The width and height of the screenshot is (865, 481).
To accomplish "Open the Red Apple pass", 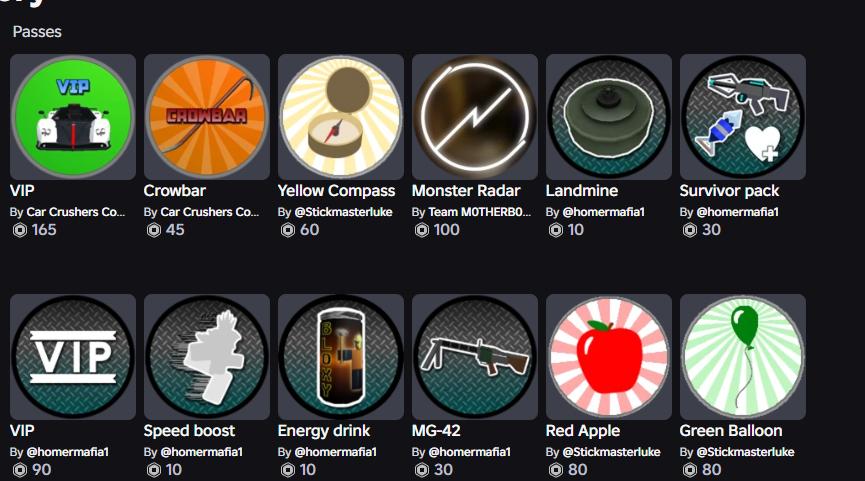I will click(x=608, y=356).
